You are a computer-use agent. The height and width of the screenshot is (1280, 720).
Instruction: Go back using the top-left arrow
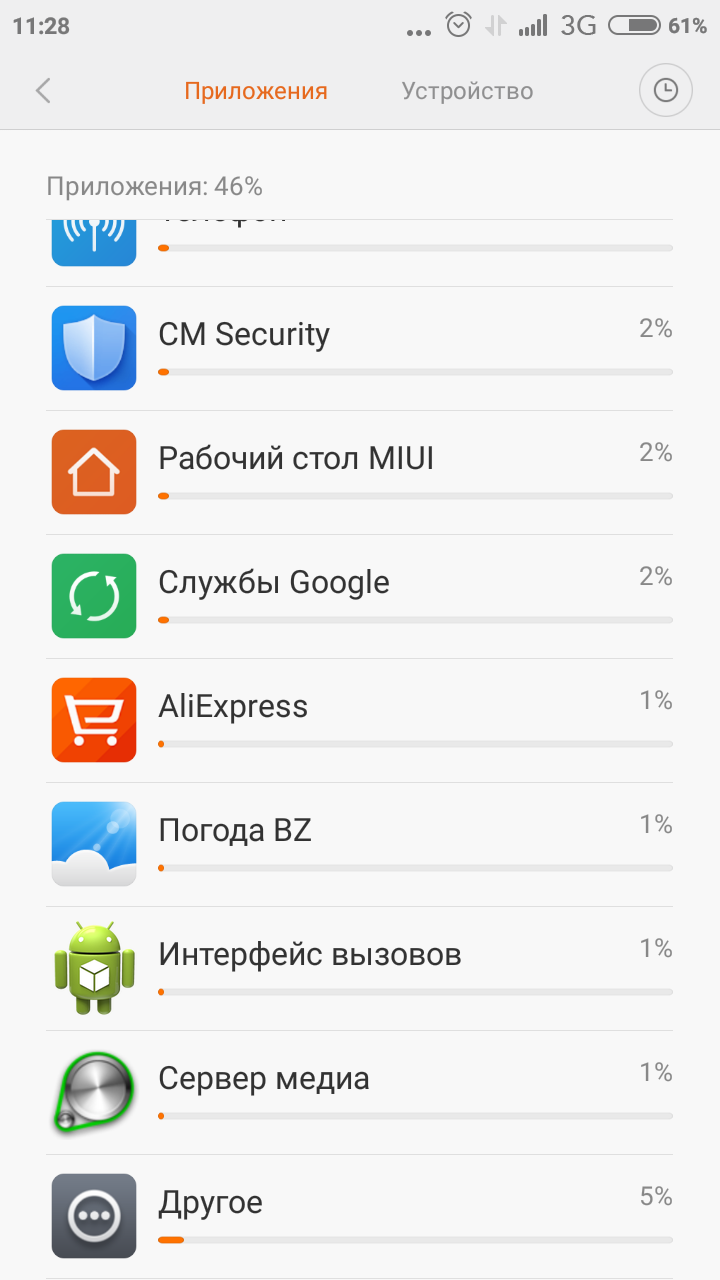click(x=43, y=91)
